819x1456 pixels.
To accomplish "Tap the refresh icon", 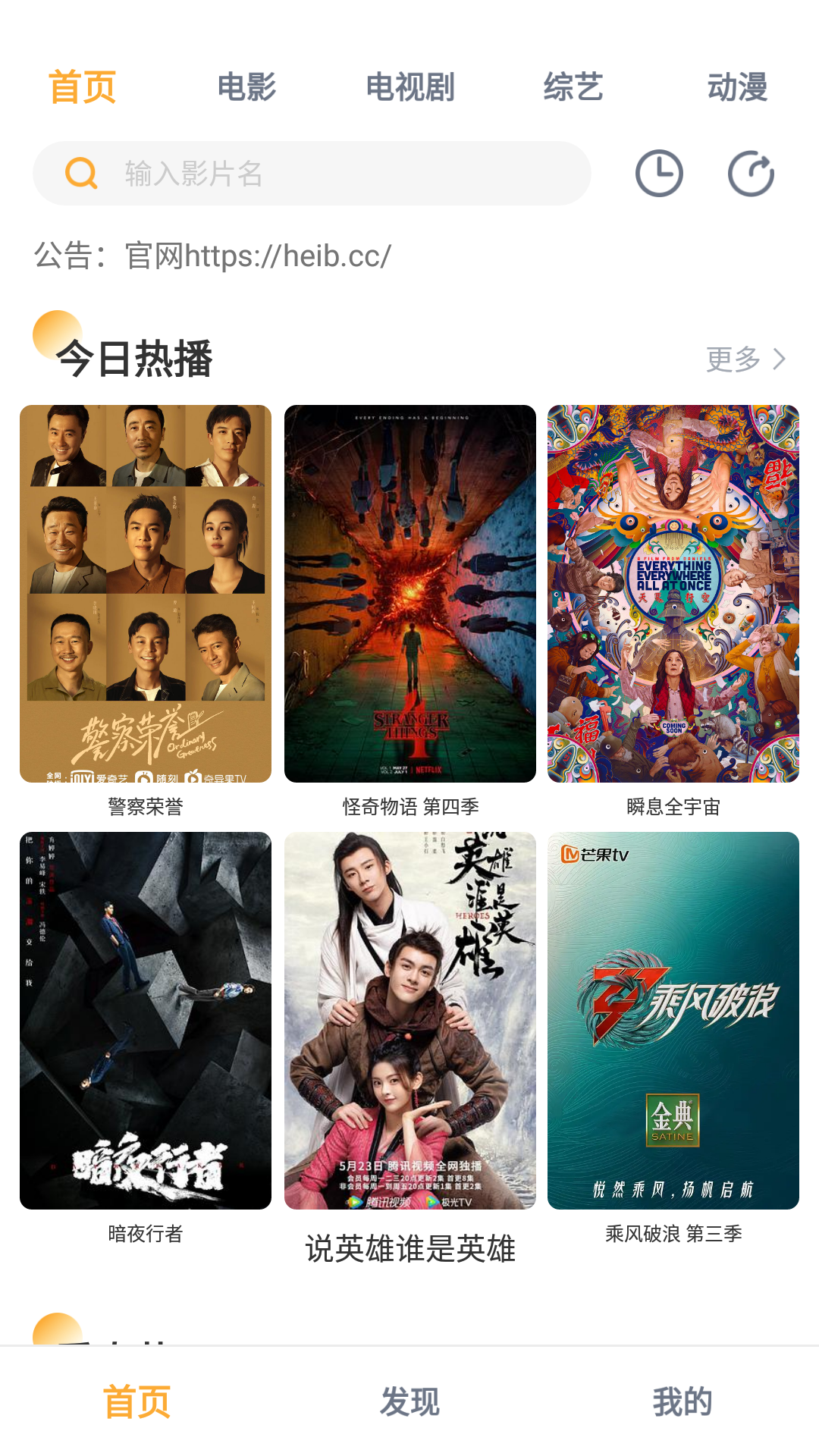I will pyautogui.click(x=751, y=174).
